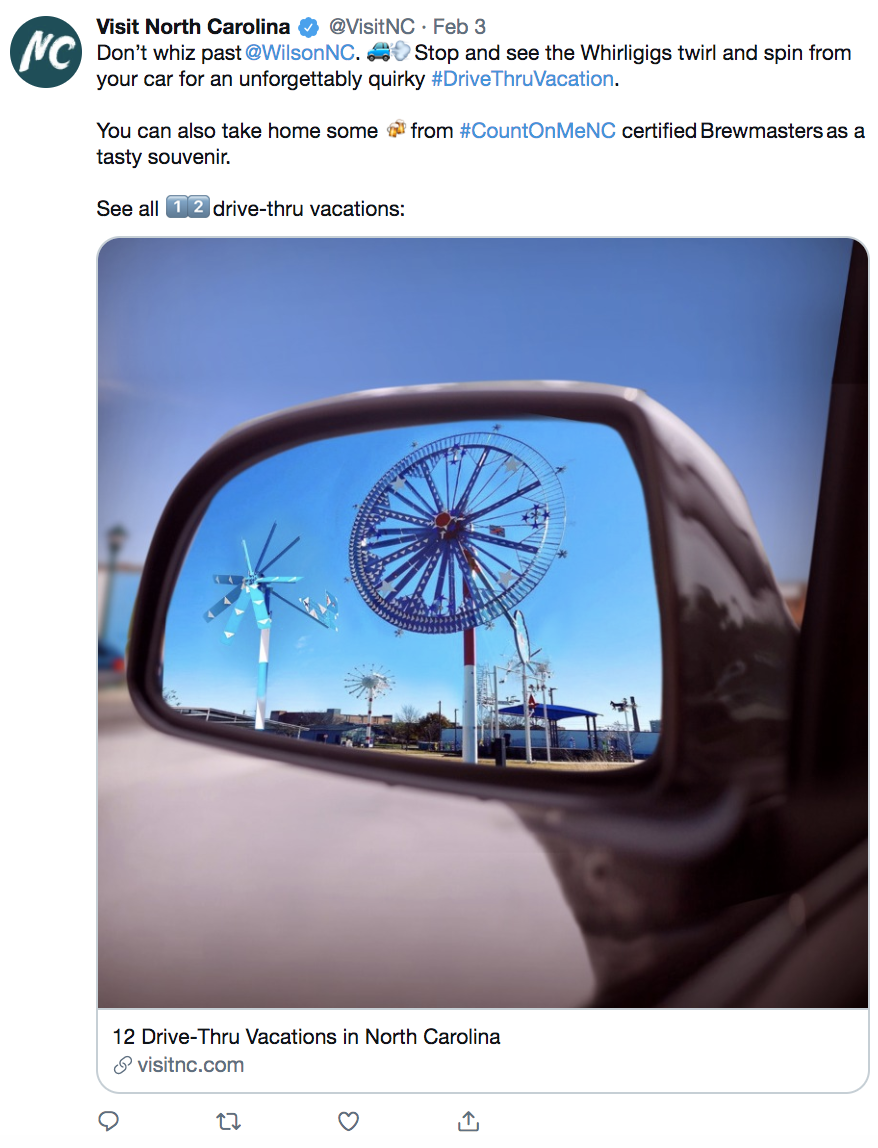Open Visit North Carolina profile avatar
Screen dimensions: 878x1148
[x=46, y=51]
